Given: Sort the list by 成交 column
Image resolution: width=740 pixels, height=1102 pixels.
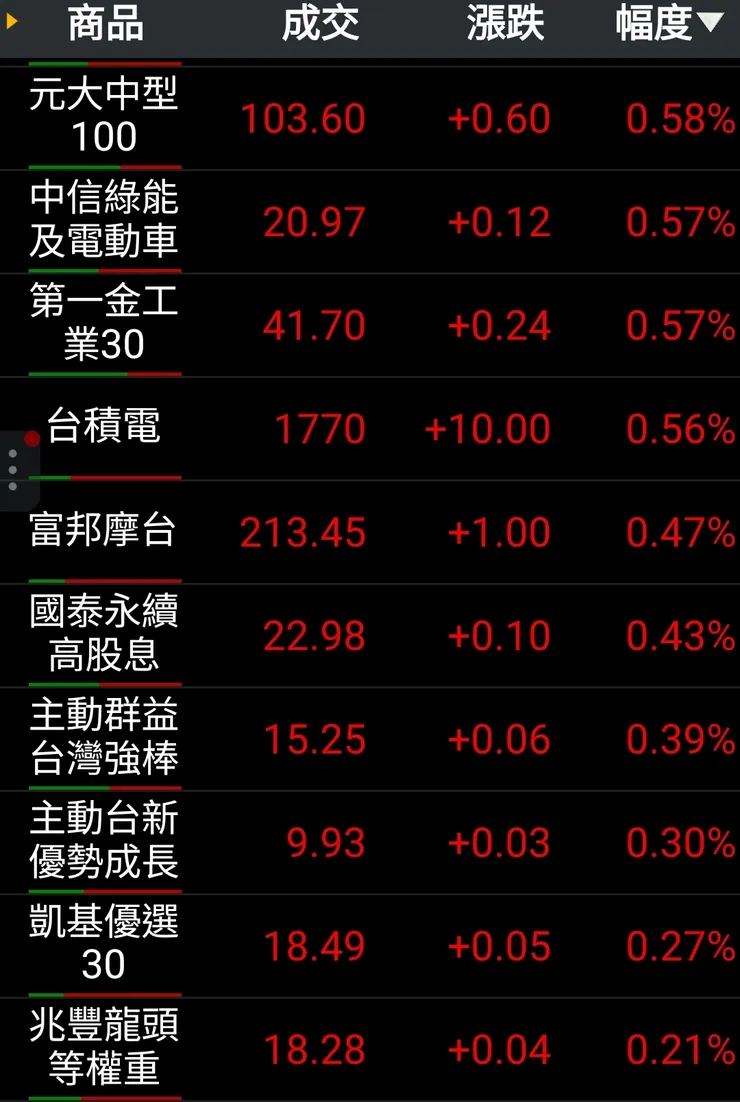Looking at the screenshot, I should pos(320,24).
